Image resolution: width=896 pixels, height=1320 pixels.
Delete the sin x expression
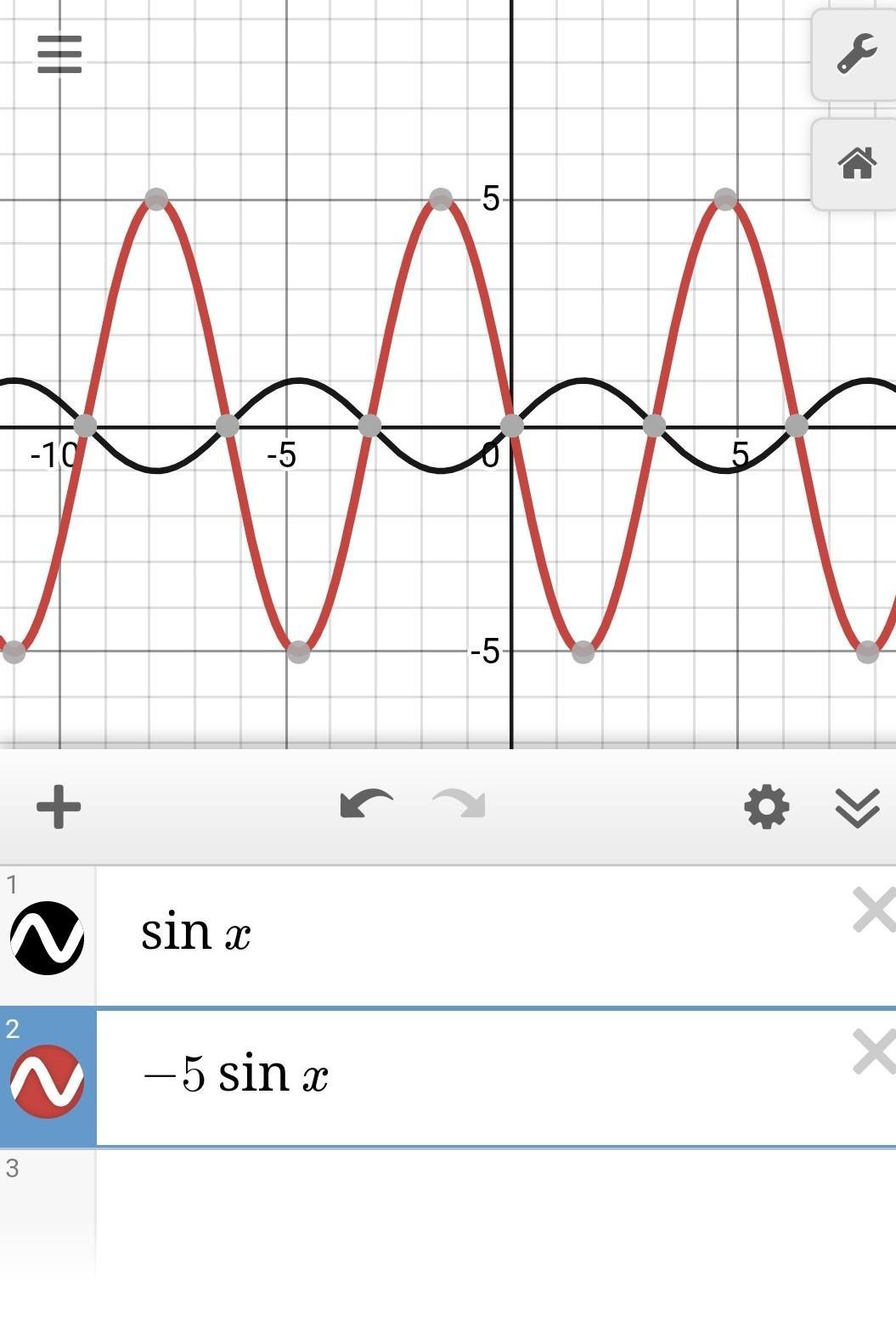click(x=874, y=911)
